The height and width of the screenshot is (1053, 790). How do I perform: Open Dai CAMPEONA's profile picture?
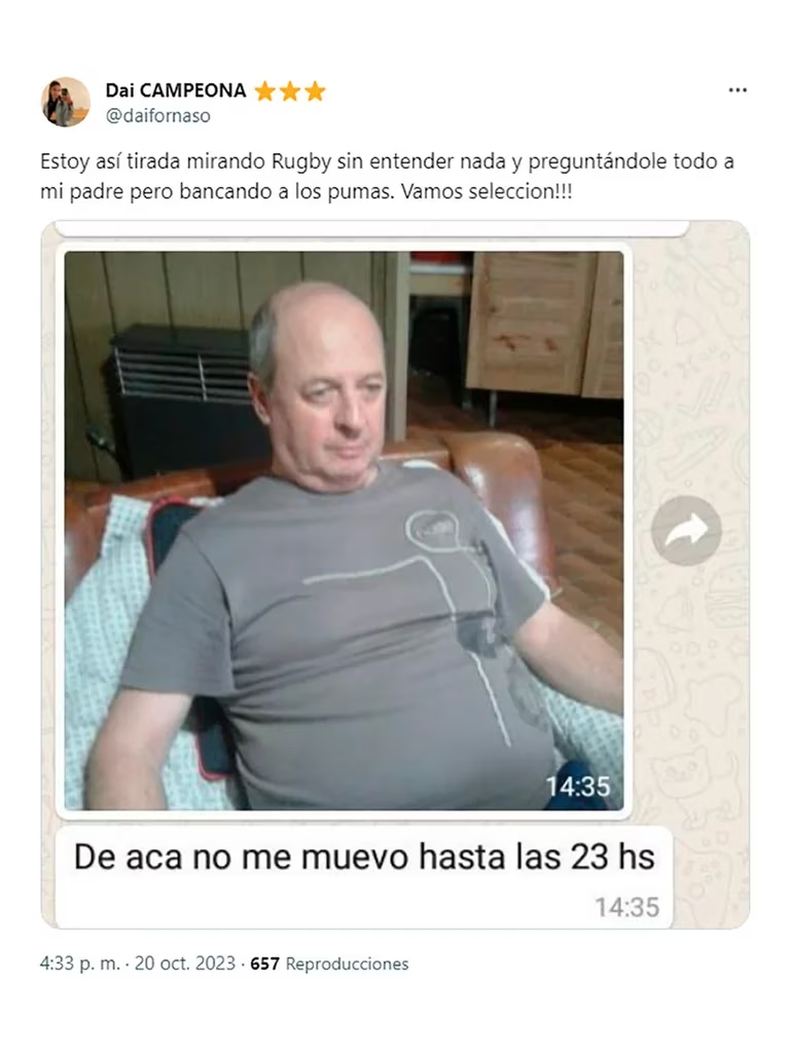click(65, 102)
